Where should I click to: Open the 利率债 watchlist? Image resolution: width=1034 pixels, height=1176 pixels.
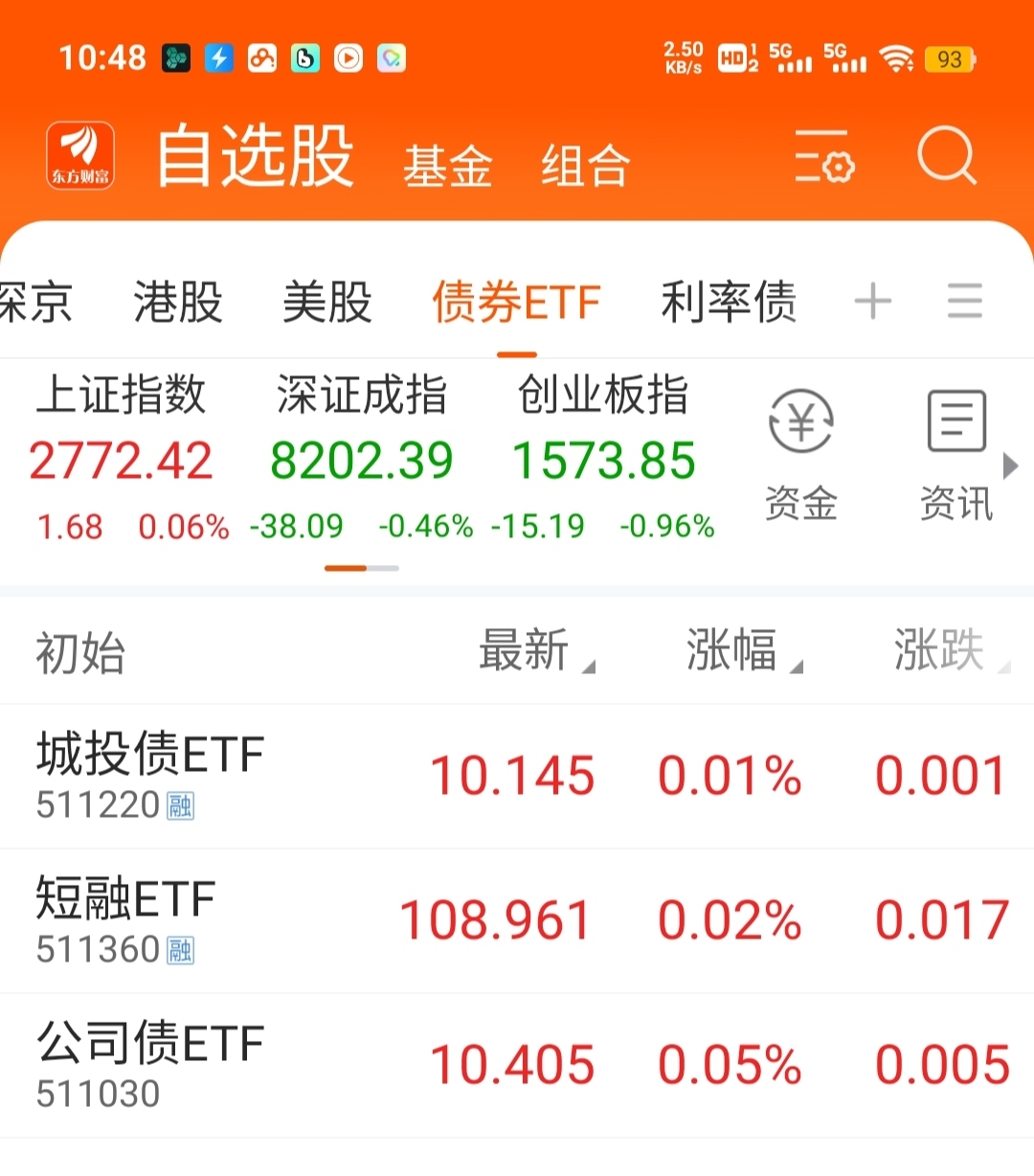(728, 301)
